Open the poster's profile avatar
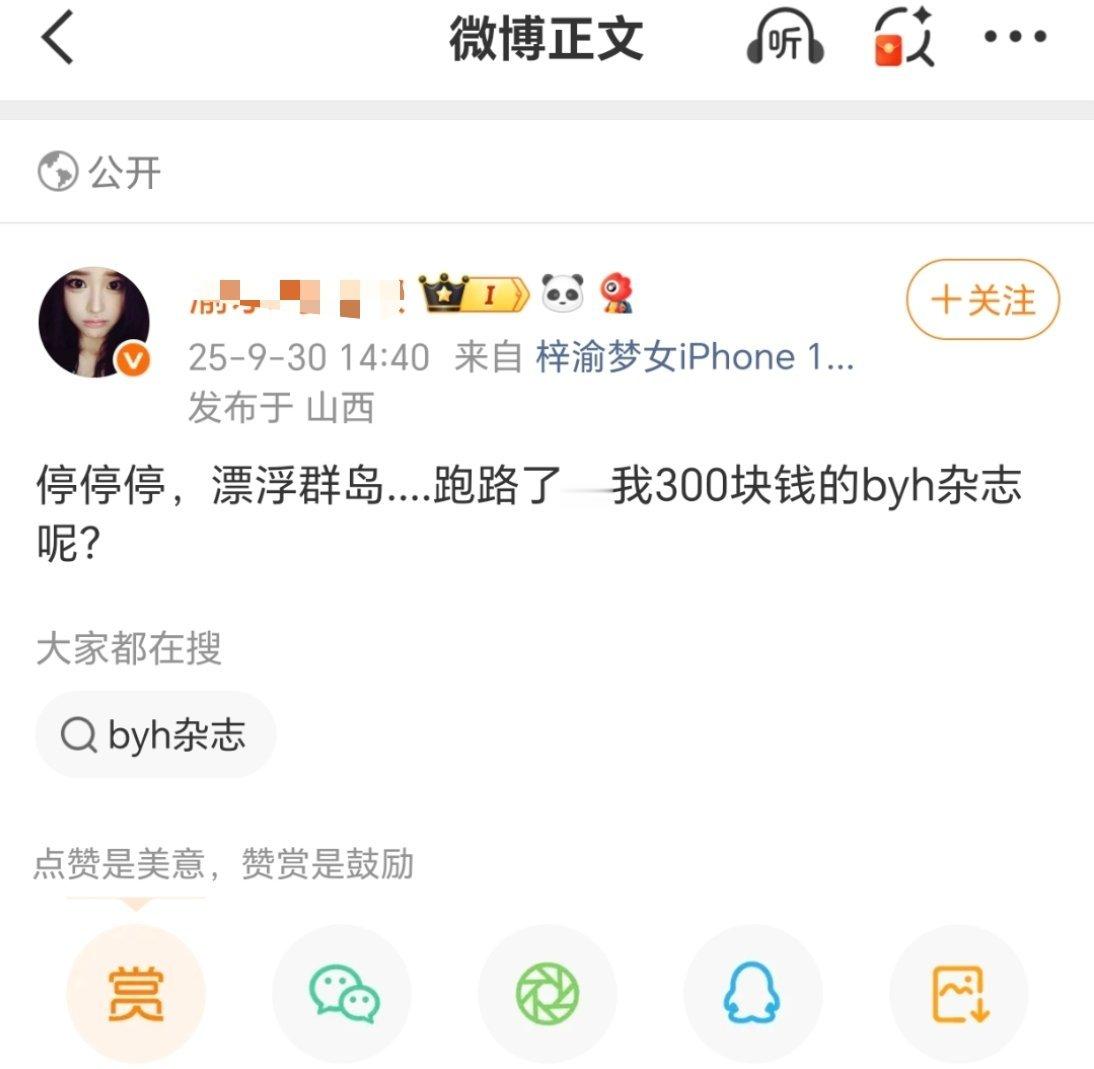This screenshot has width=1094, height=1069. click(94, 323)
